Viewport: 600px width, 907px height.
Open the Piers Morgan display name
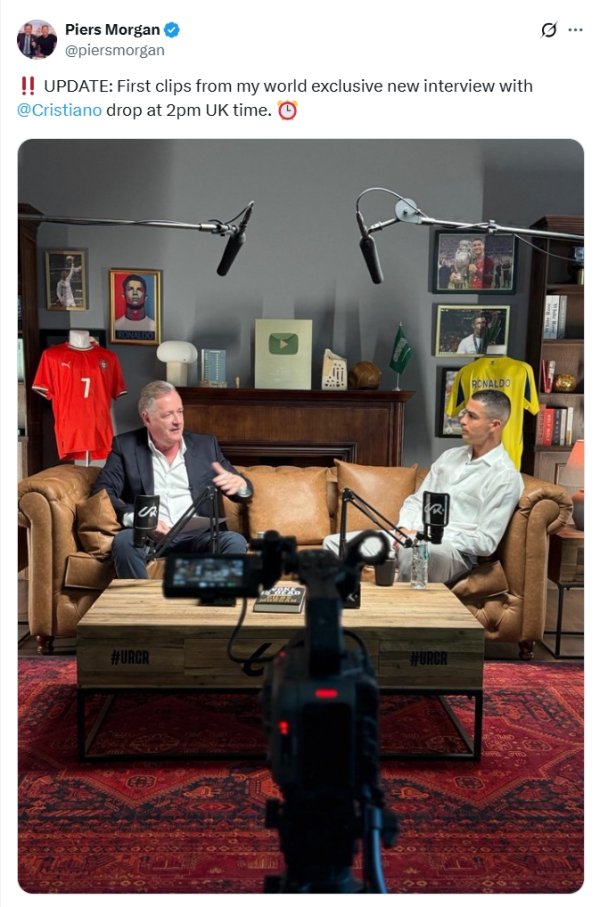tap(112, 29)
